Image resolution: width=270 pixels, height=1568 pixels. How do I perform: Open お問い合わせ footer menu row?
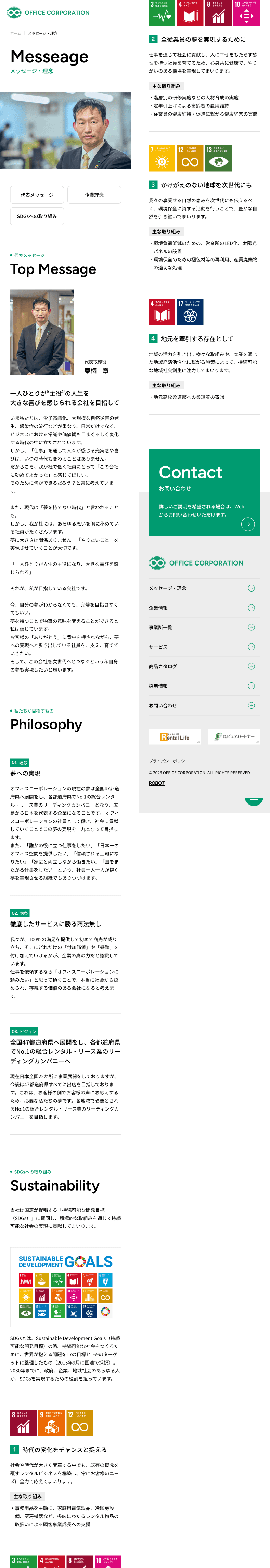204,705
